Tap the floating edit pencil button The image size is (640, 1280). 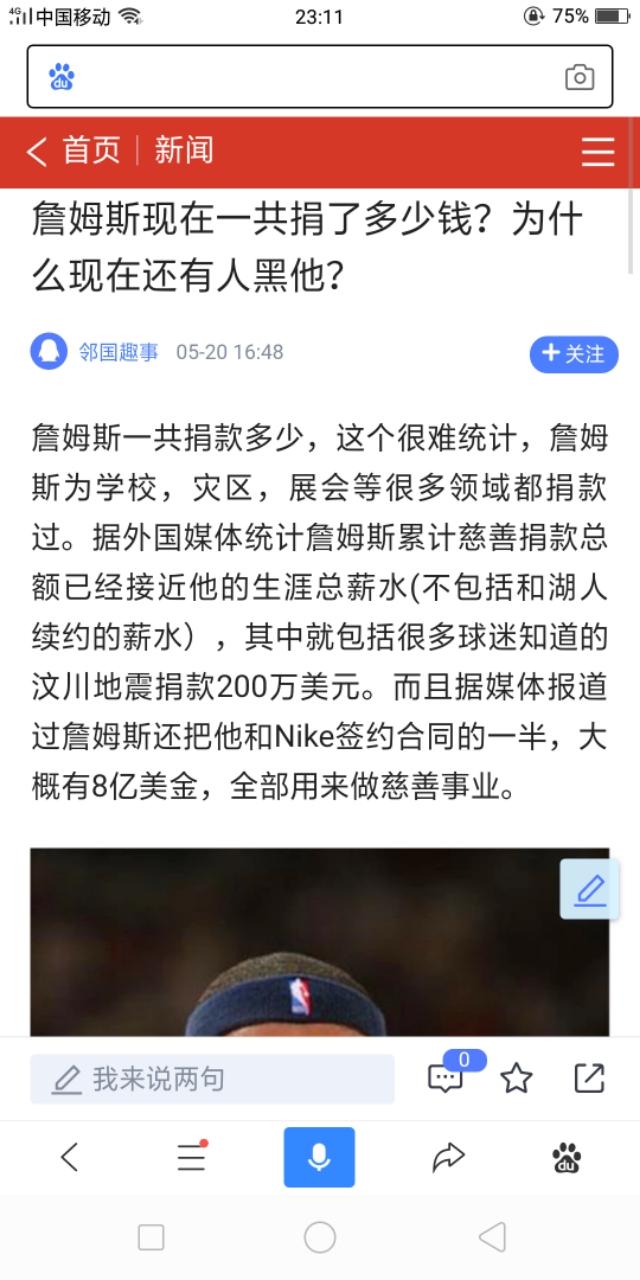point(589,889)
